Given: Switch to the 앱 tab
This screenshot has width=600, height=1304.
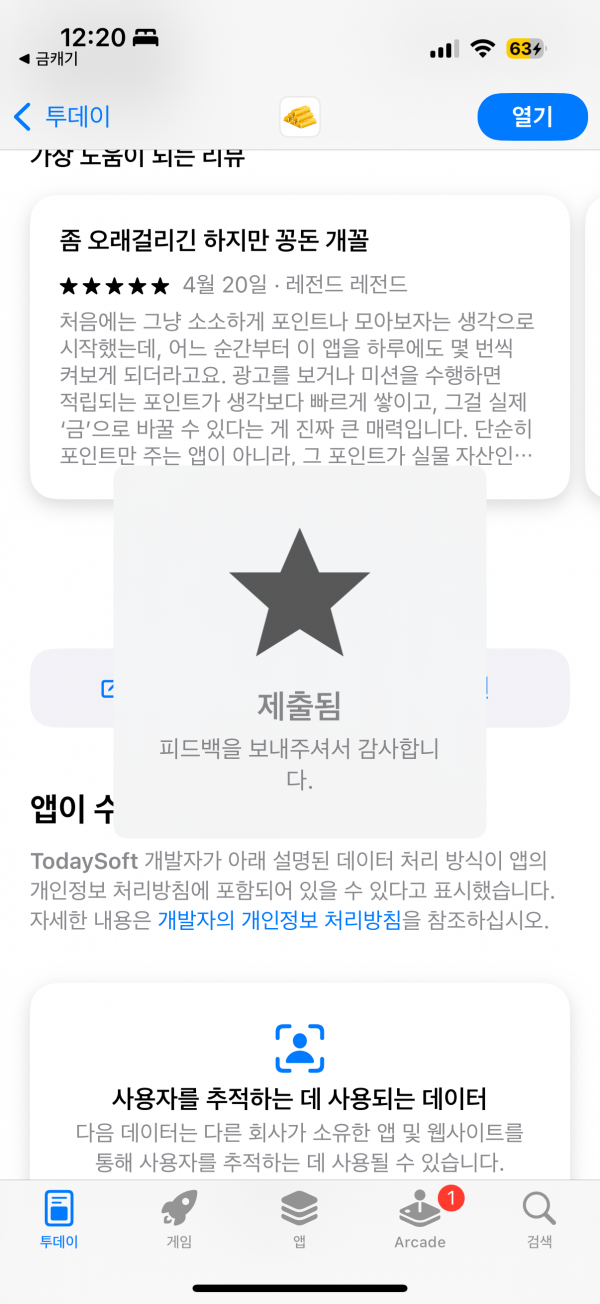Looking at the screenshot, I should (x=299, y=1220).
